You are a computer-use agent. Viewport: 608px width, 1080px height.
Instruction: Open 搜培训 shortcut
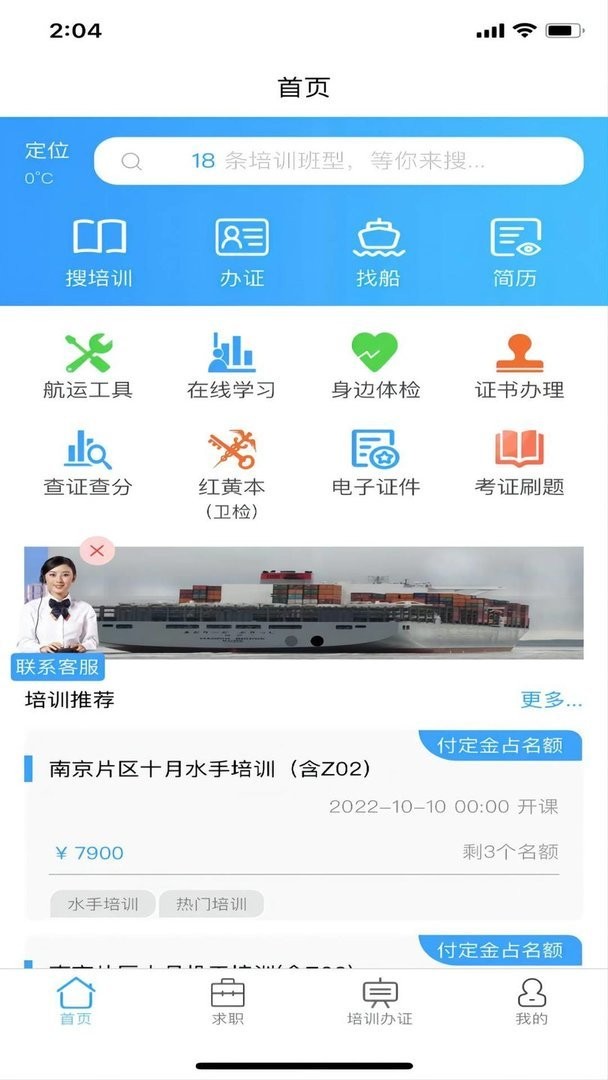click(99, 253)
